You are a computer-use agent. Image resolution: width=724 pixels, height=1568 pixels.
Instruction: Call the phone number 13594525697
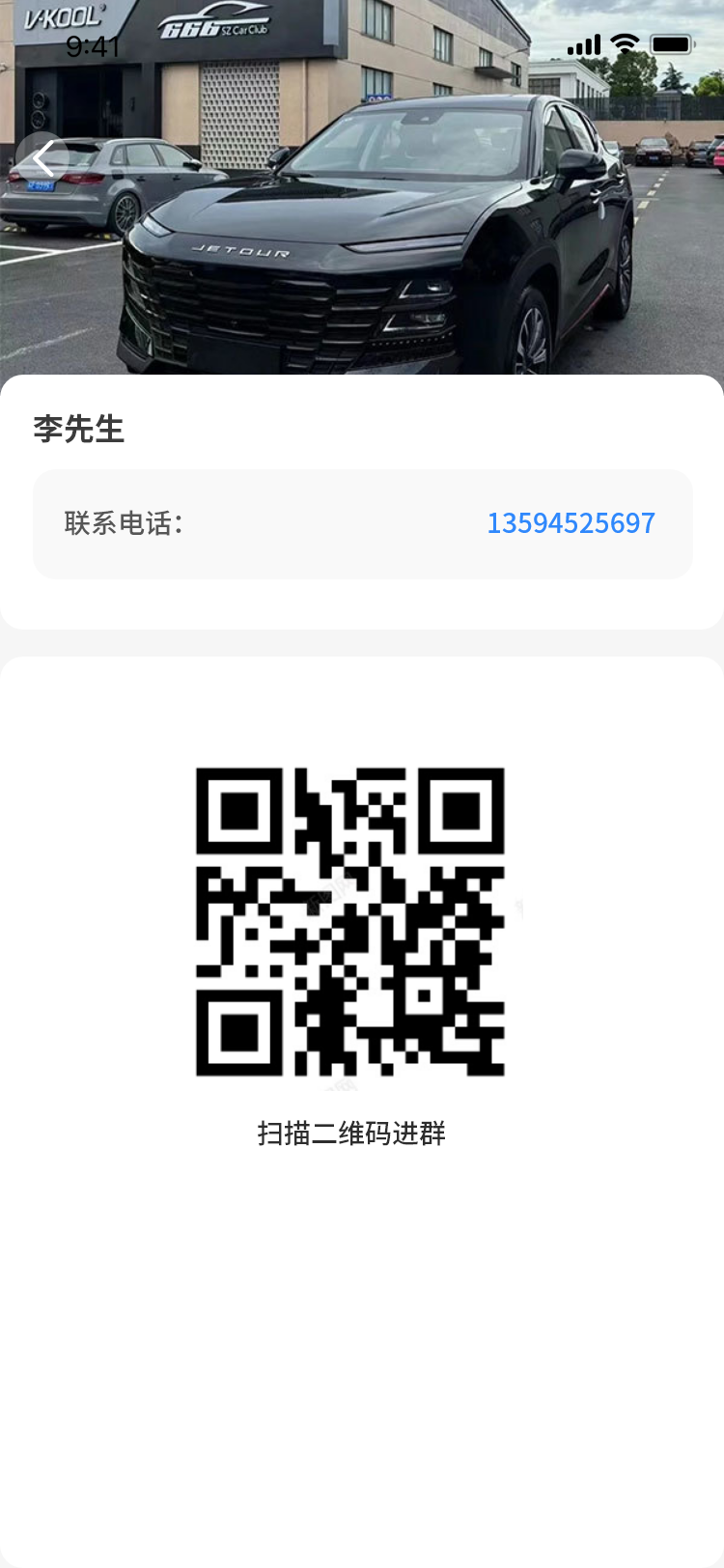pyautogui.click(x=571, y=523)
